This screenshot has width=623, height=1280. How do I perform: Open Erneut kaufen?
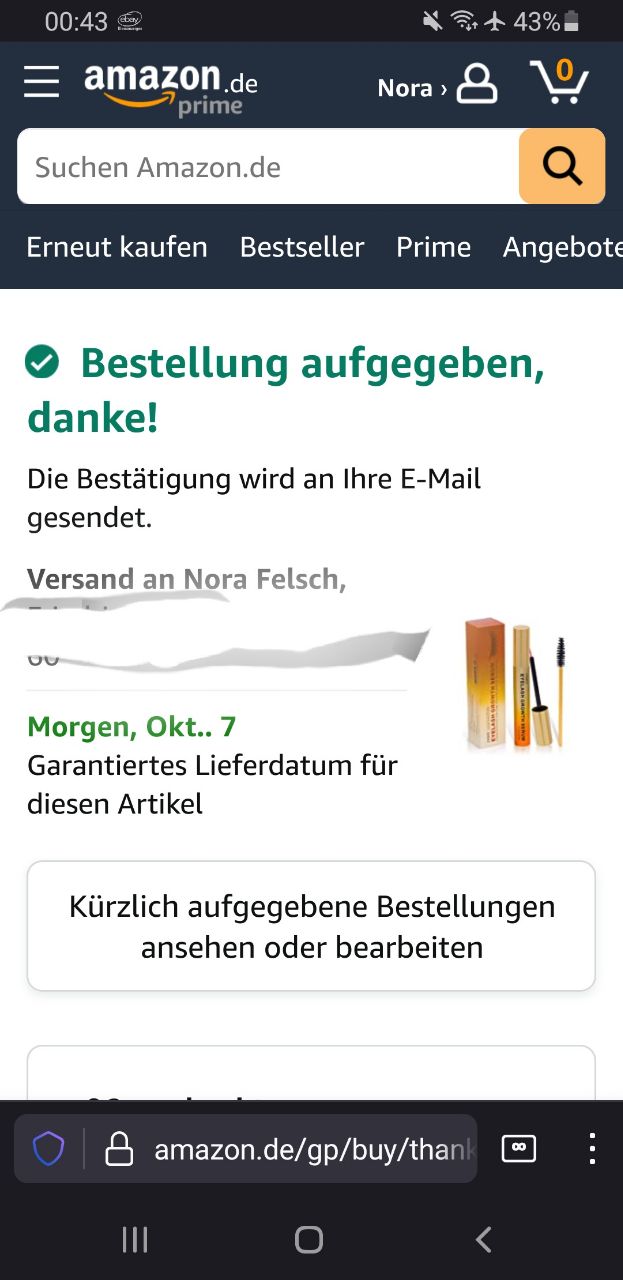(x=117, y=247)
